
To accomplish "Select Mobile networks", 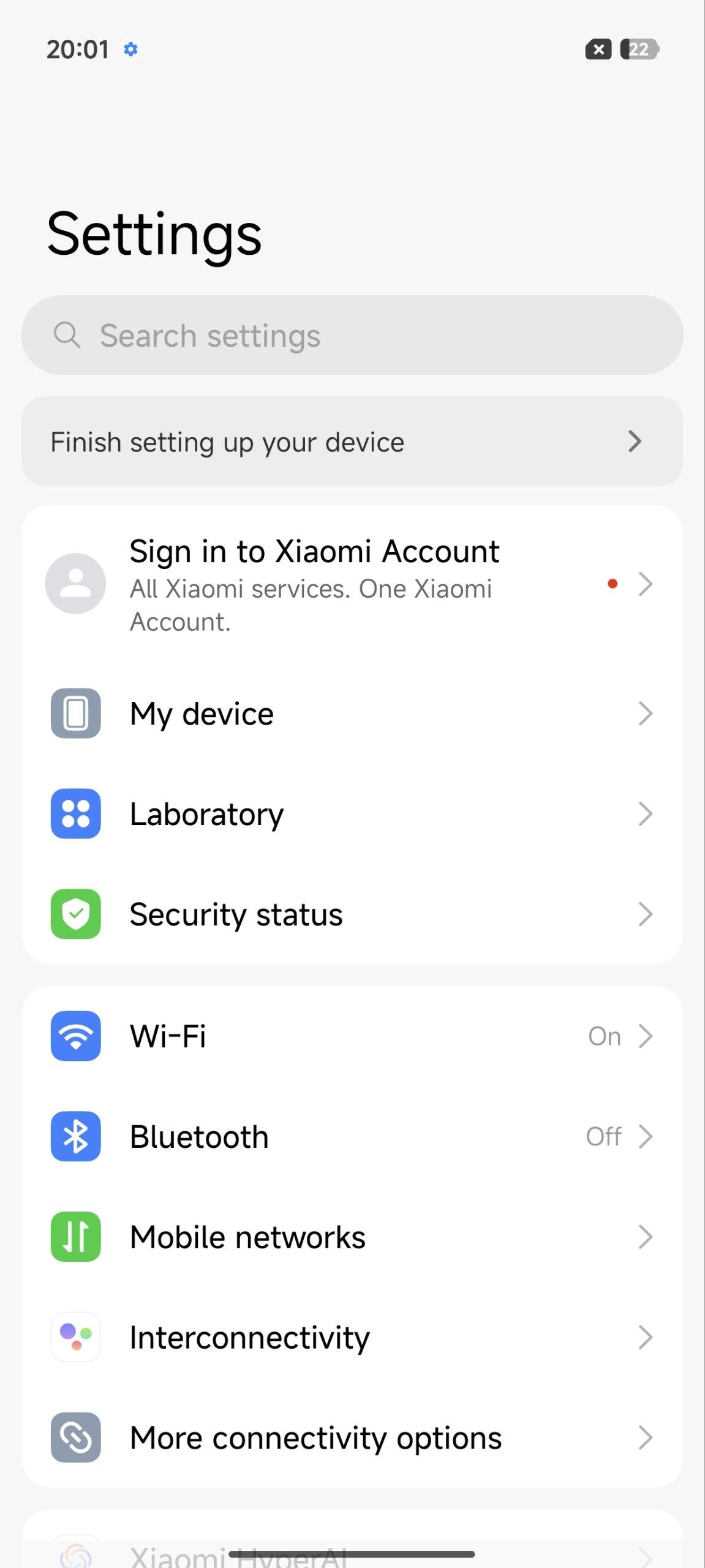I will pyautogui.click(x=352, y=1237).
